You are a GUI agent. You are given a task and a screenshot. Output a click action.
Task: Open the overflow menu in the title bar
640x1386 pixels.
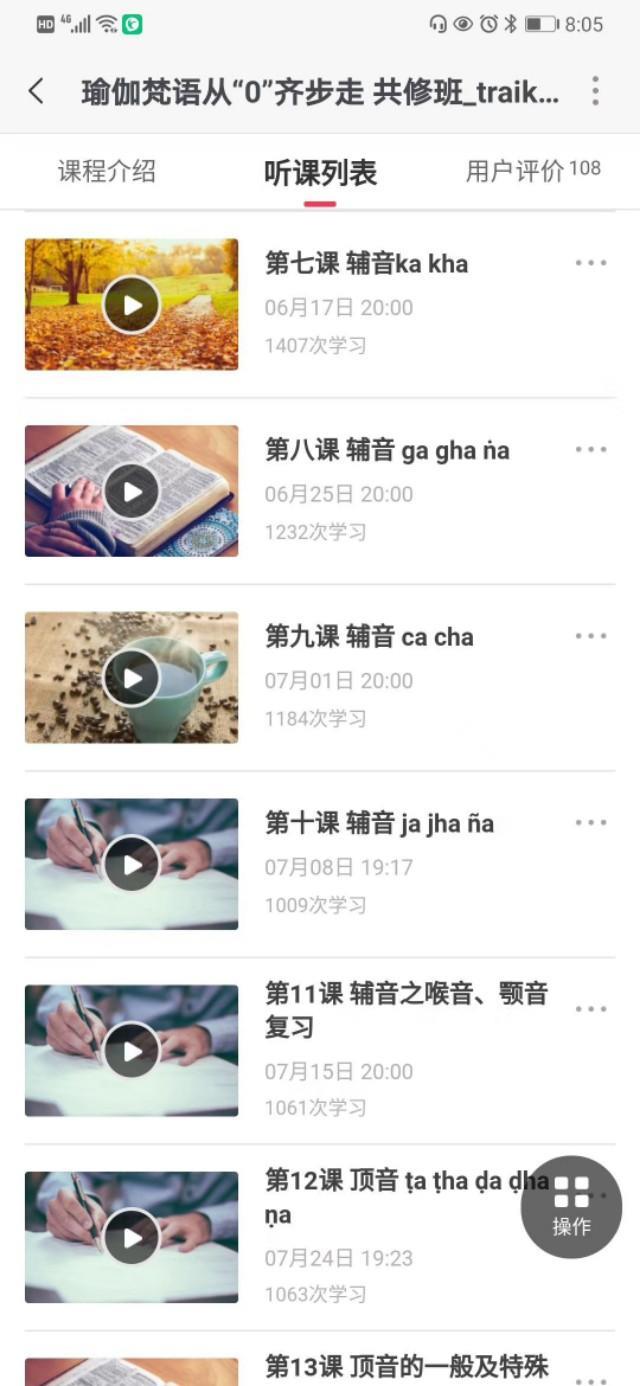[595, 91]
